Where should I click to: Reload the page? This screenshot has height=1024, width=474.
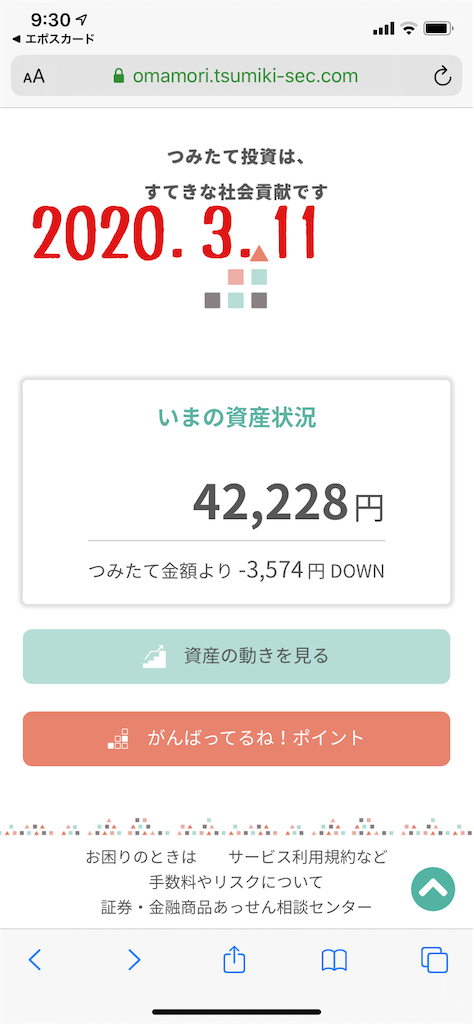tap(442, 76)
